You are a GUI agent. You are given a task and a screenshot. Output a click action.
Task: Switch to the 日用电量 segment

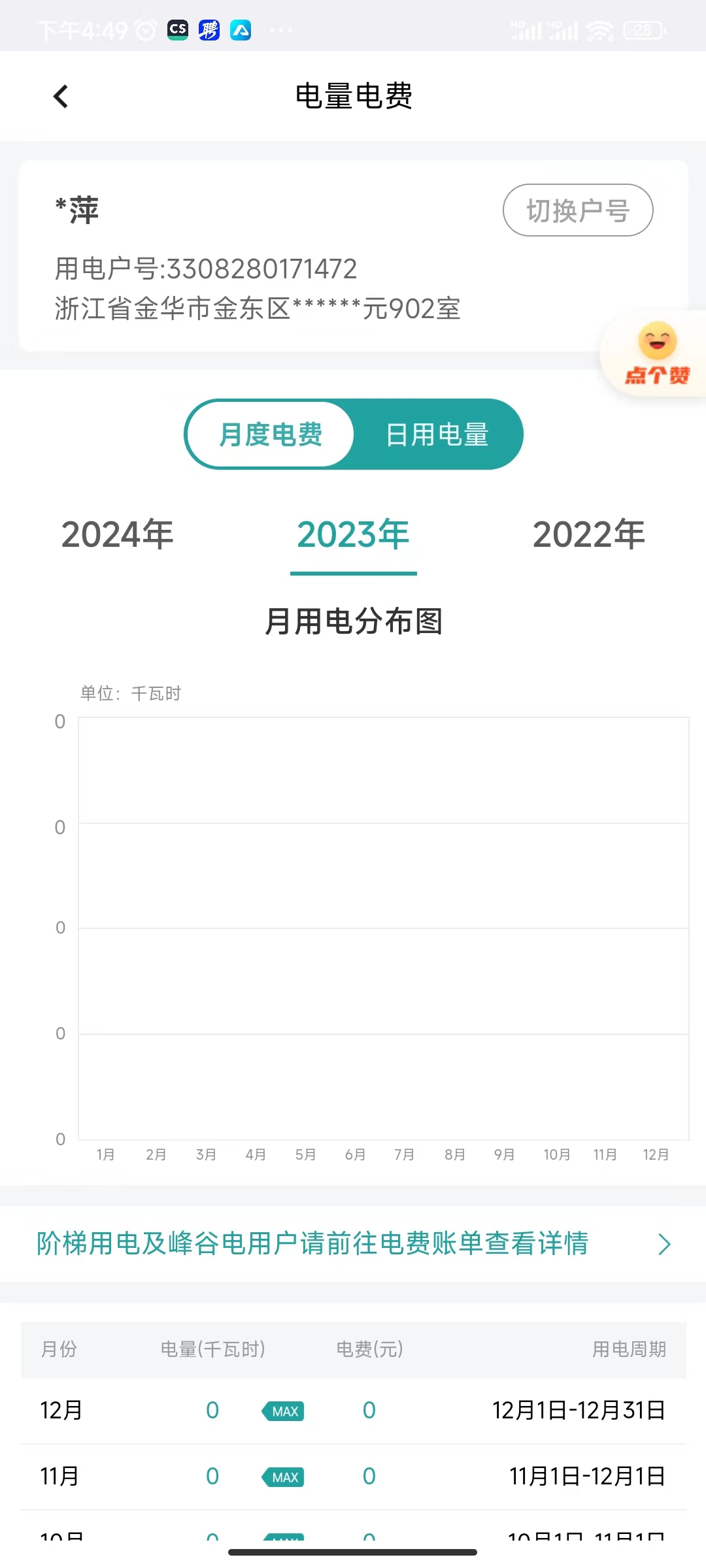(x=437, y=434)
